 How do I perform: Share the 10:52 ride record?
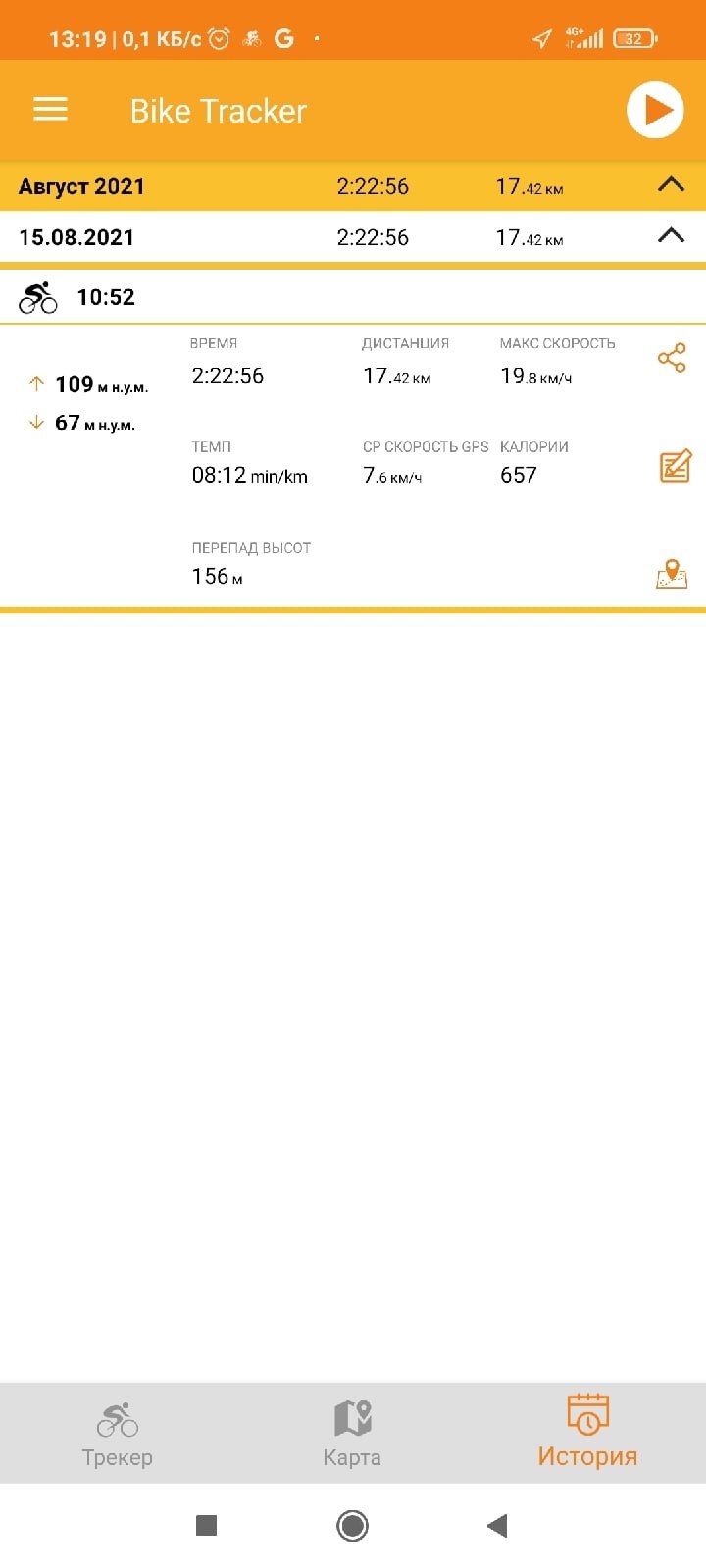[672, 359]
